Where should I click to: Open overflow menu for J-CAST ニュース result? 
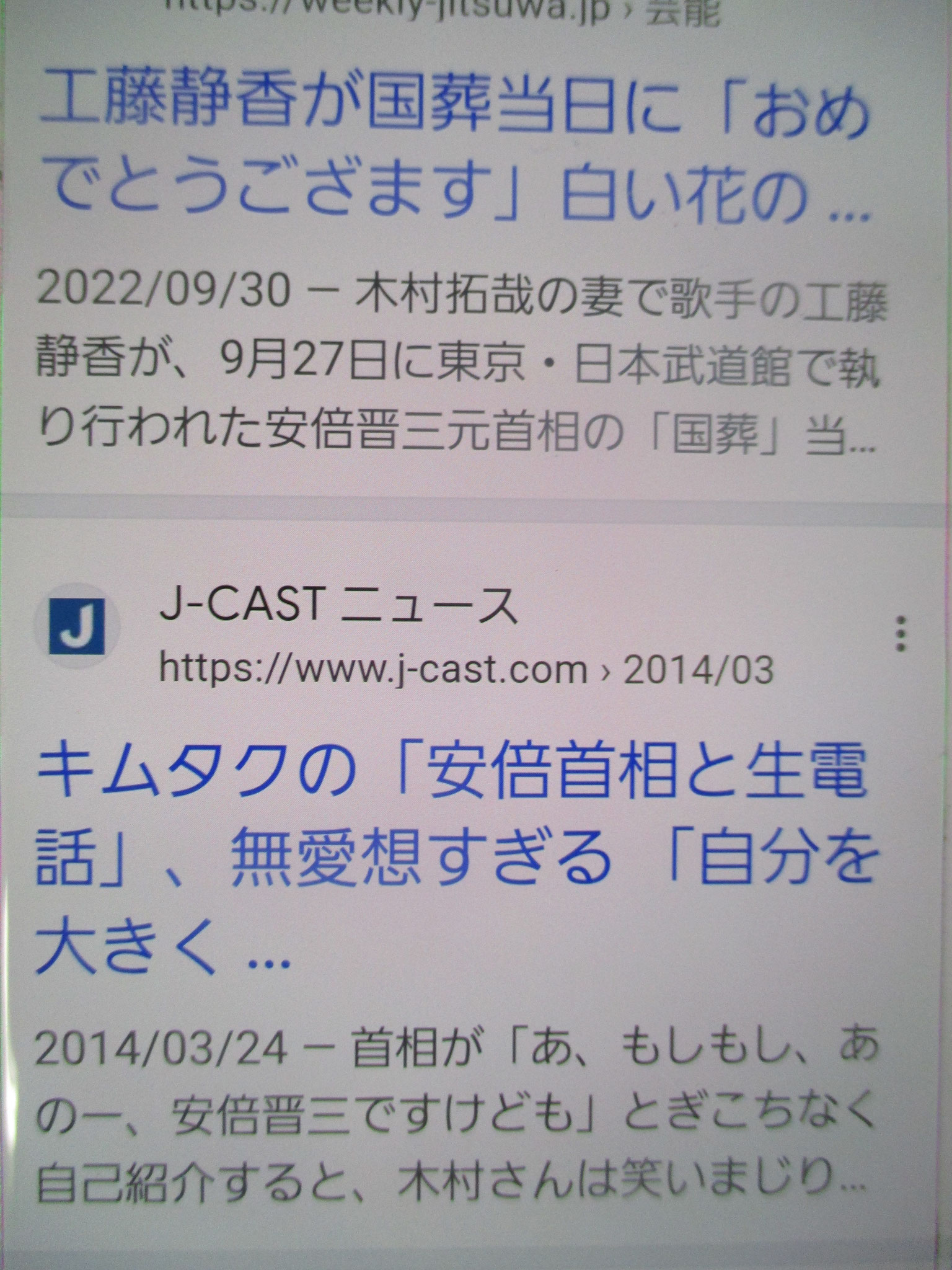(x=902, y=633)
